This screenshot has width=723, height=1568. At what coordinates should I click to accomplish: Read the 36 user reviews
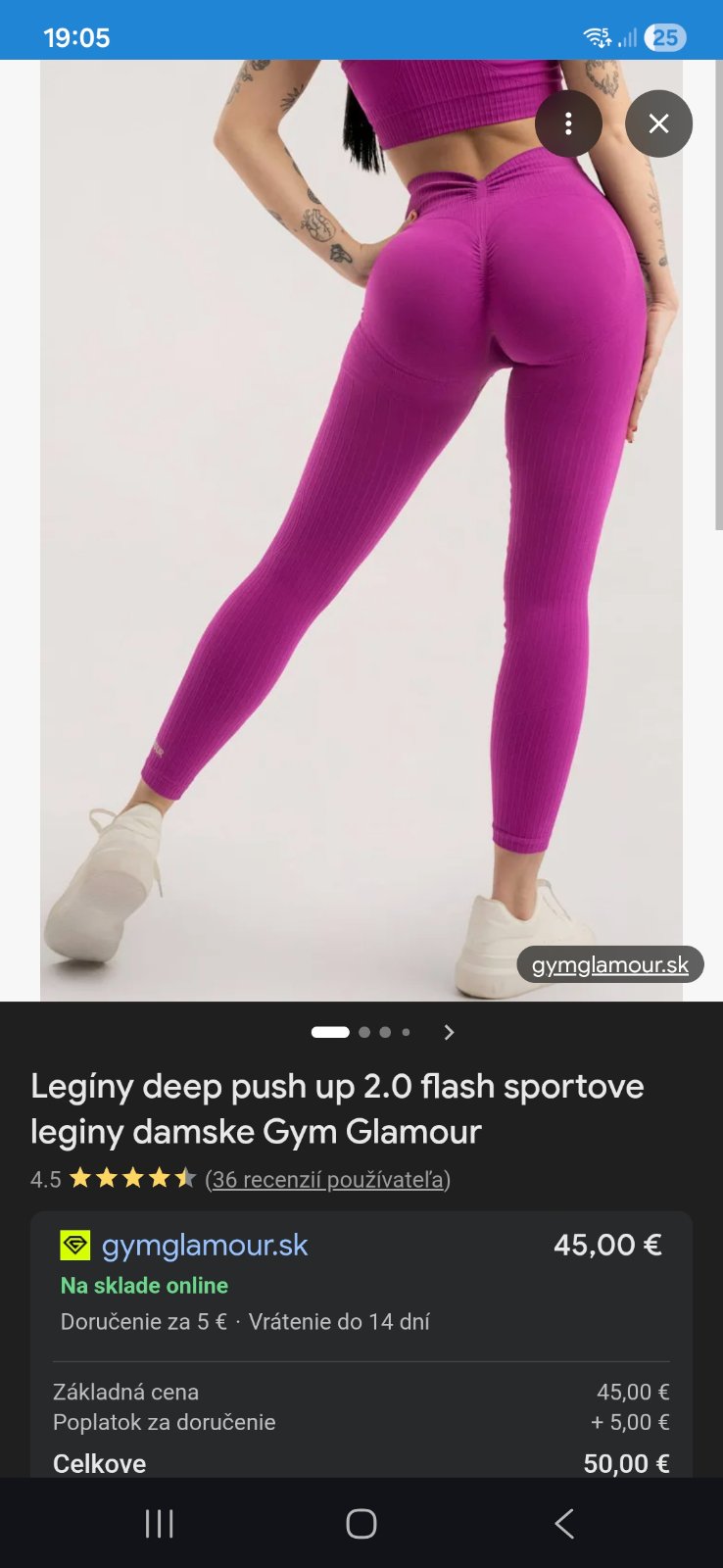tap(327, 1179)
